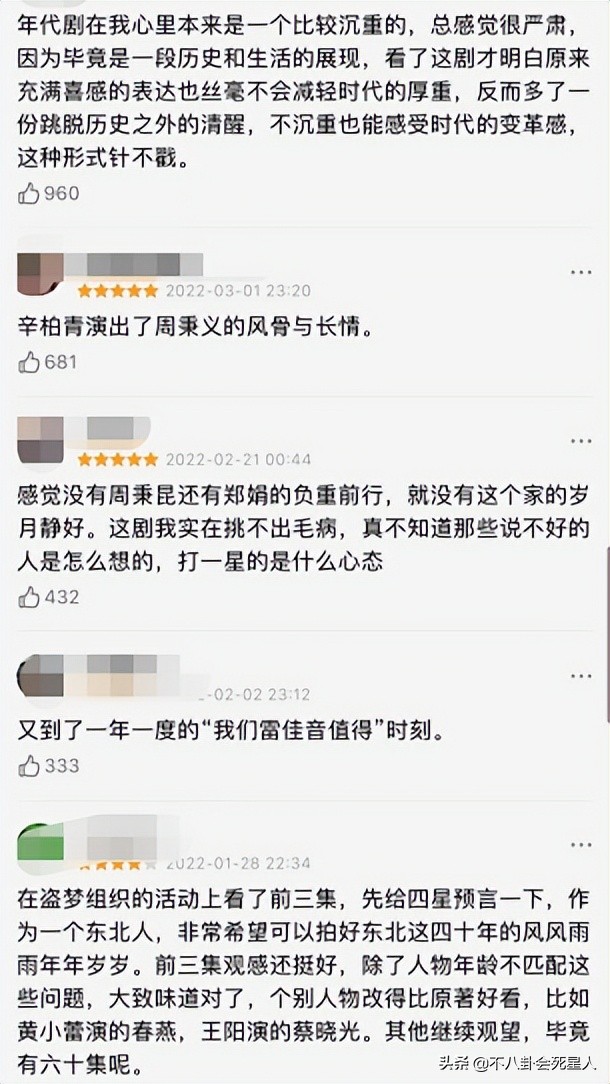The image size is (610, 1084).
Task: Open overflow menu on the 2022-02-21 review
Action: coord(581,440)
